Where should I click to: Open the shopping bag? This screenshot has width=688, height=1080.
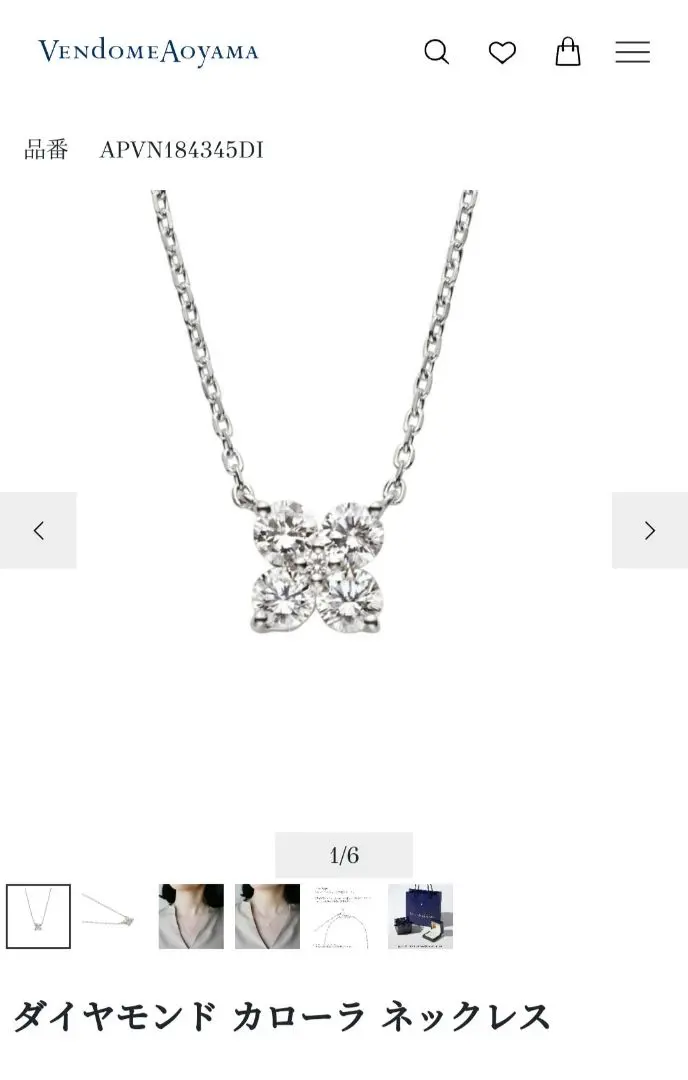coord(568,52)
